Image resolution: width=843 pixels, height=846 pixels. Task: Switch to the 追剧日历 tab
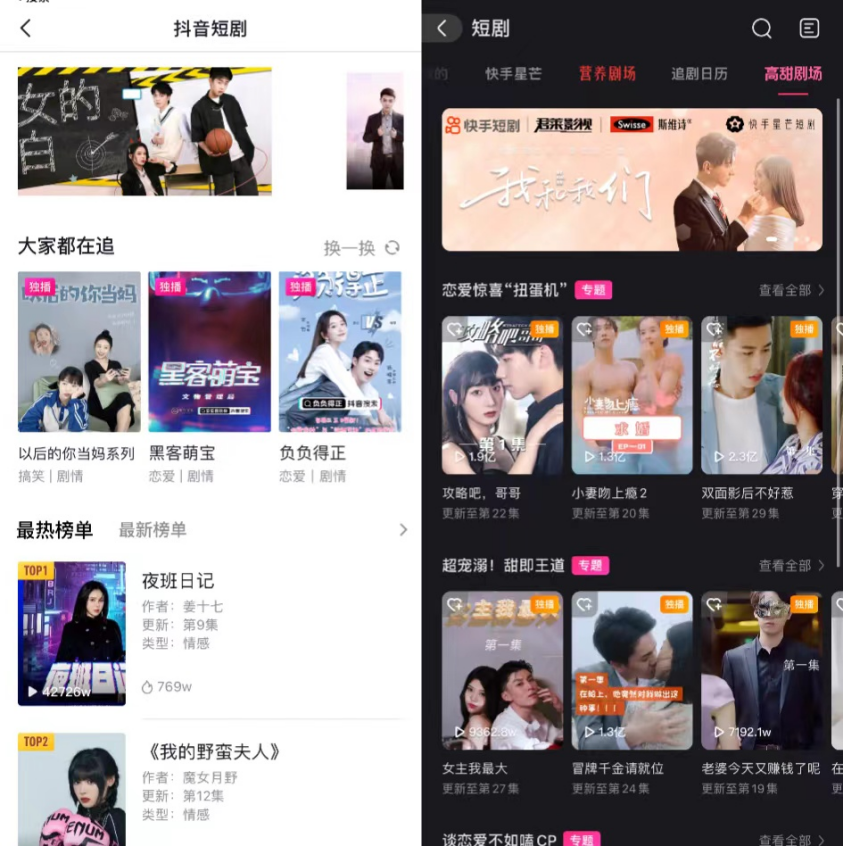(699, 74)
